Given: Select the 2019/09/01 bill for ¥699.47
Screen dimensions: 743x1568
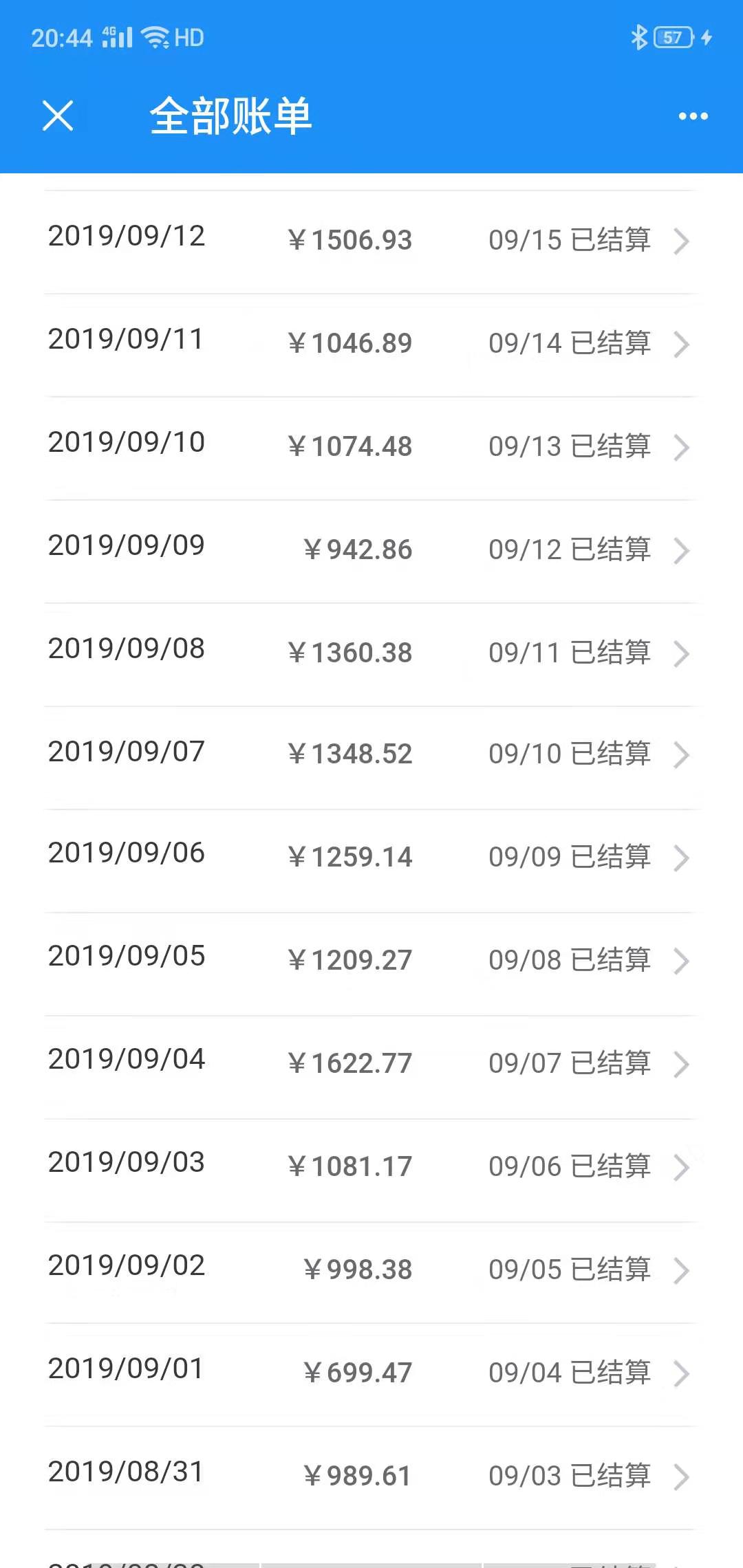Looking at the screenshot, I should click(x=371, y=1375).
